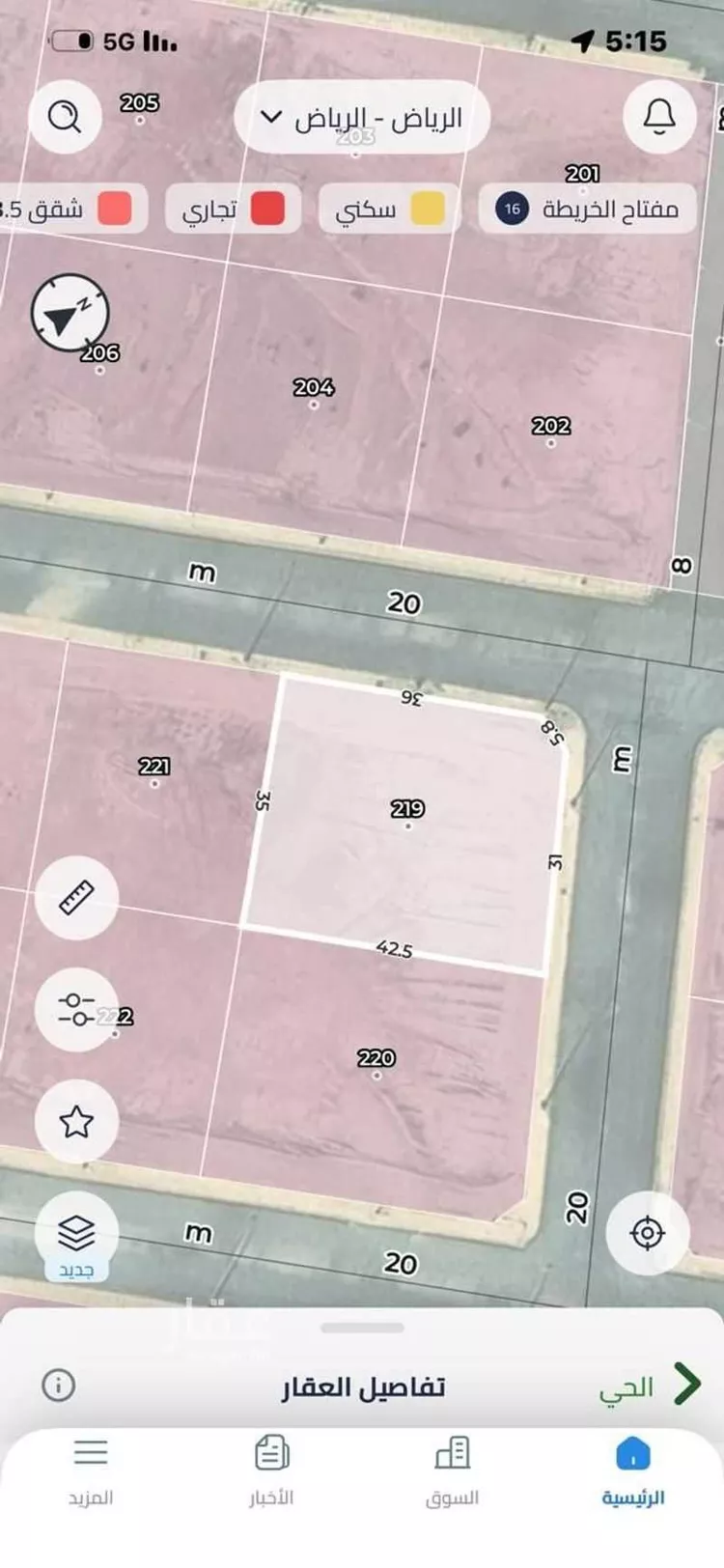
Task: Select the شقق filter chip
Action: click(72, 209)
